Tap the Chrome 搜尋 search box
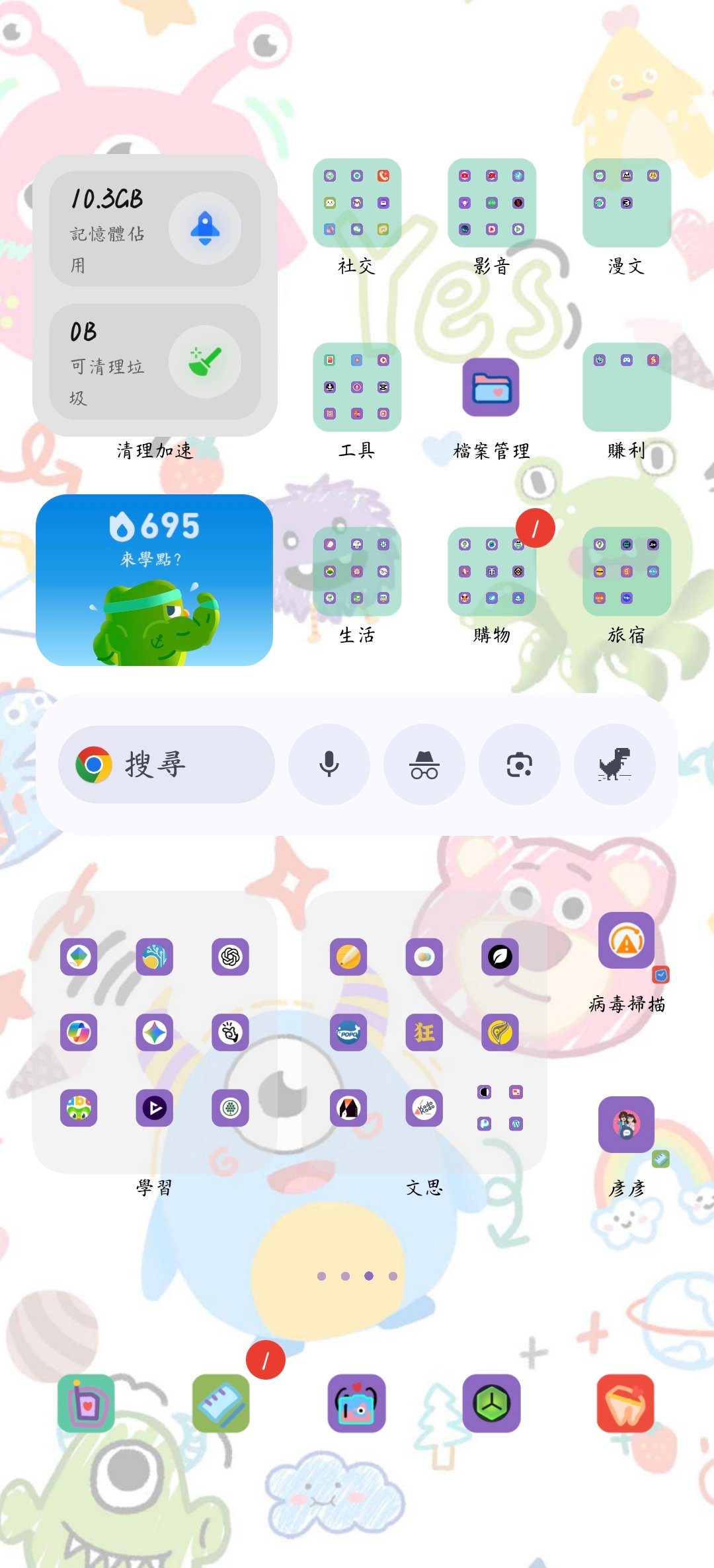This screenshot has width=714, height=1568. pos(167,765)
